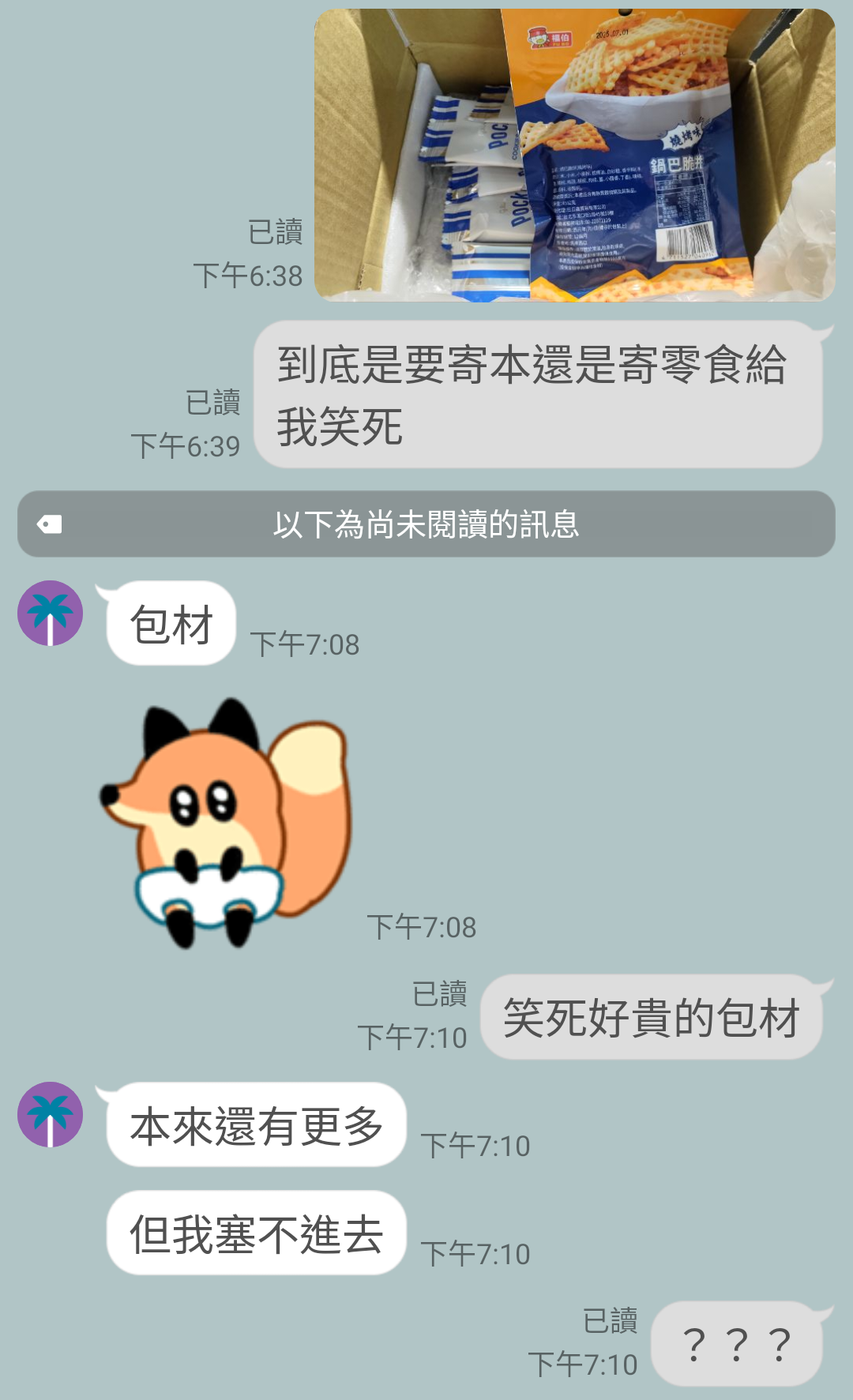Open sender's avatar beside the 包材 message
The height and width of the screenshot is (1400, 853).
click(x=51, y=614)
